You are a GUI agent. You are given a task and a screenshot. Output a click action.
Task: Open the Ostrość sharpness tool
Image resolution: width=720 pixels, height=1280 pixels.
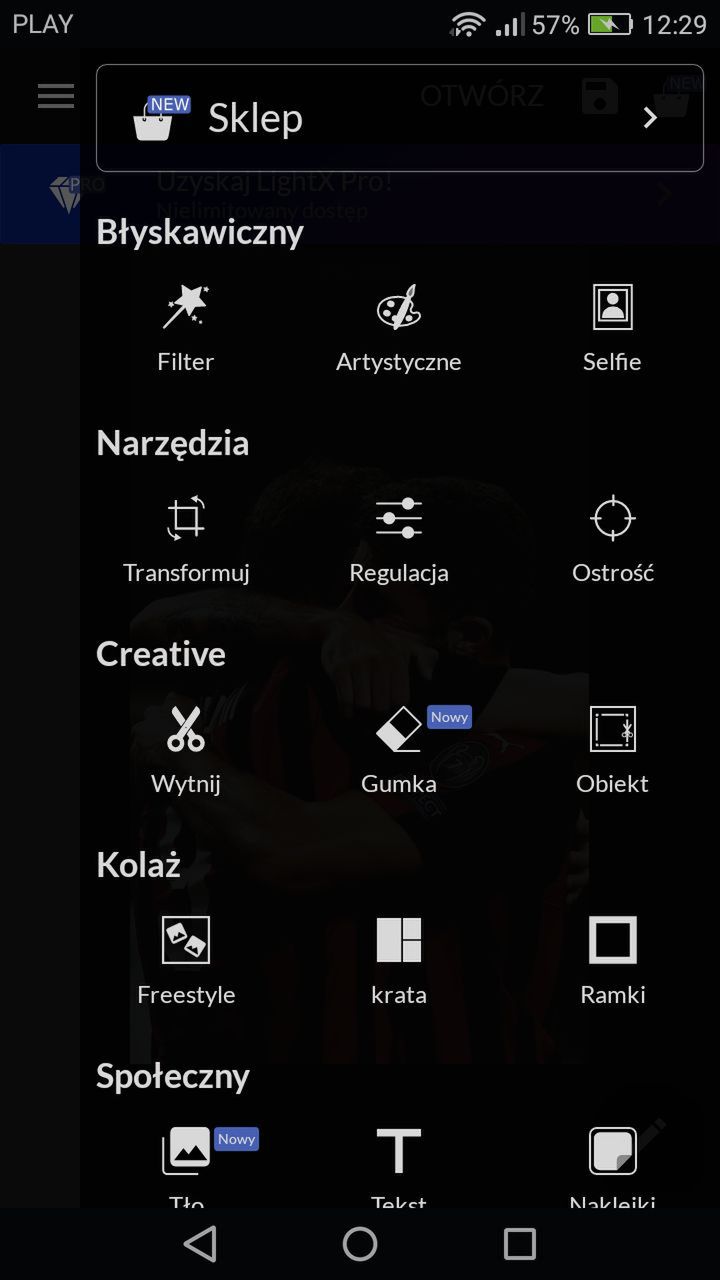612,540
